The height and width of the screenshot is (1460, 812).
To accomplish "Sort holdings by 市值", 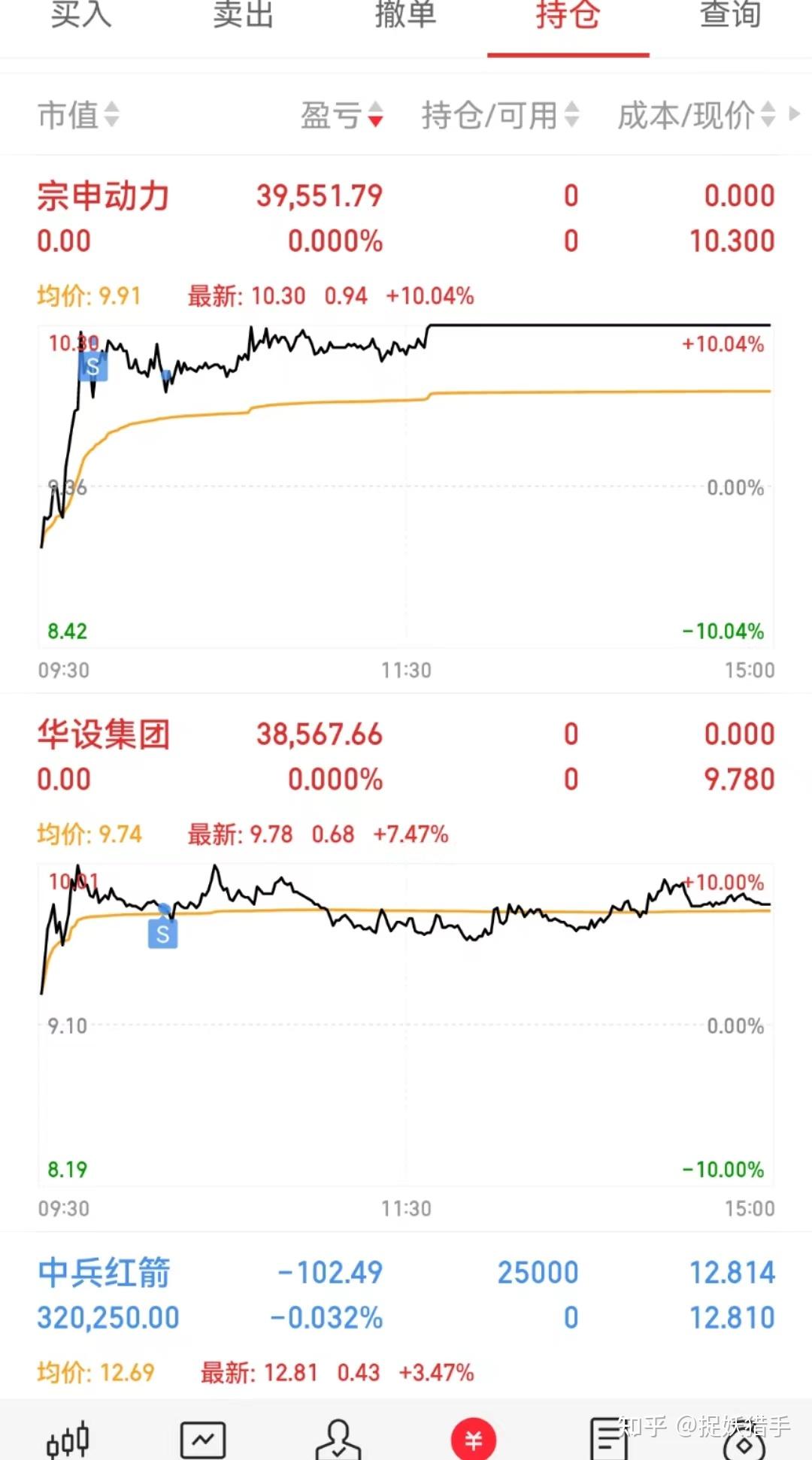I will pos(78,116).
